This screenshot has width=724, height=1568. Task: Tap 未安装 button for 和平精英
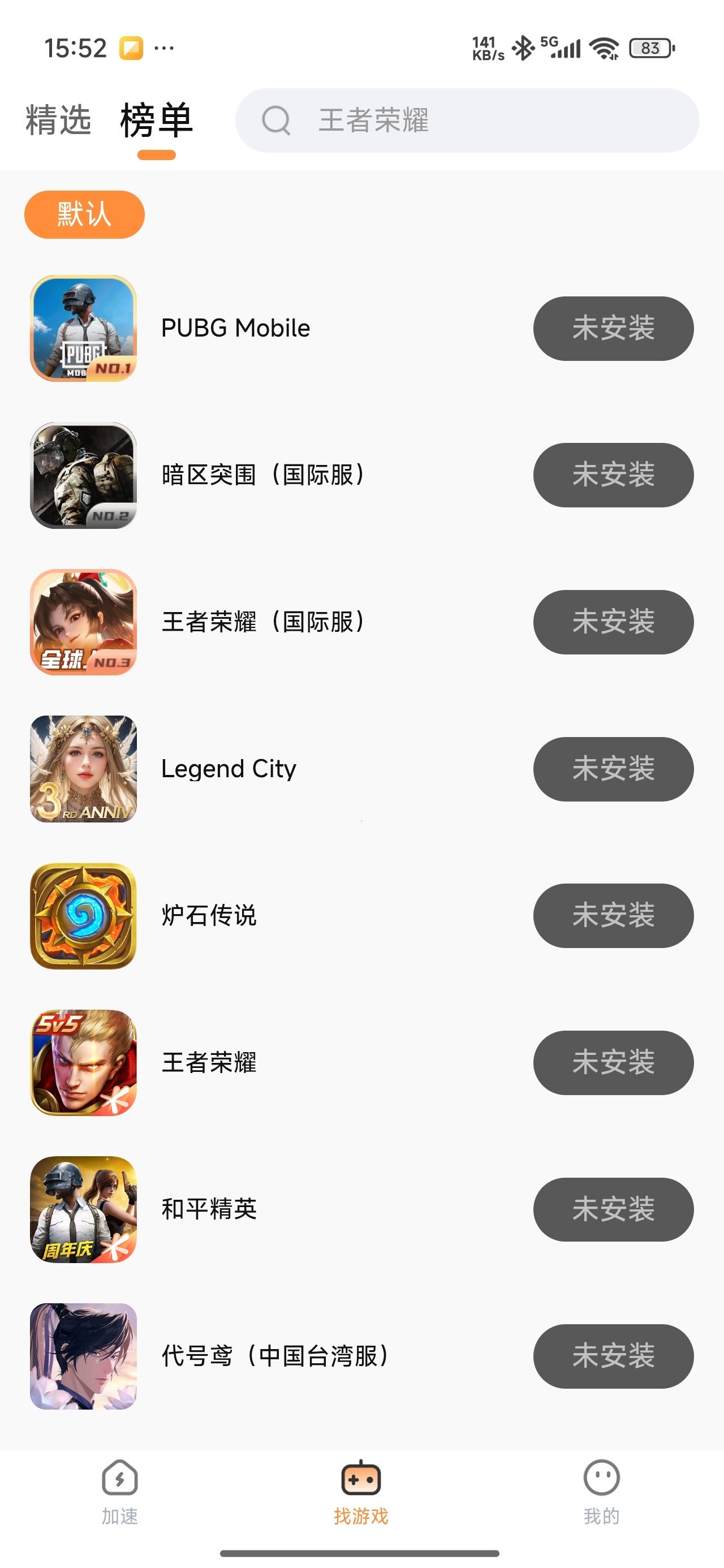[x=613, y=1209]
